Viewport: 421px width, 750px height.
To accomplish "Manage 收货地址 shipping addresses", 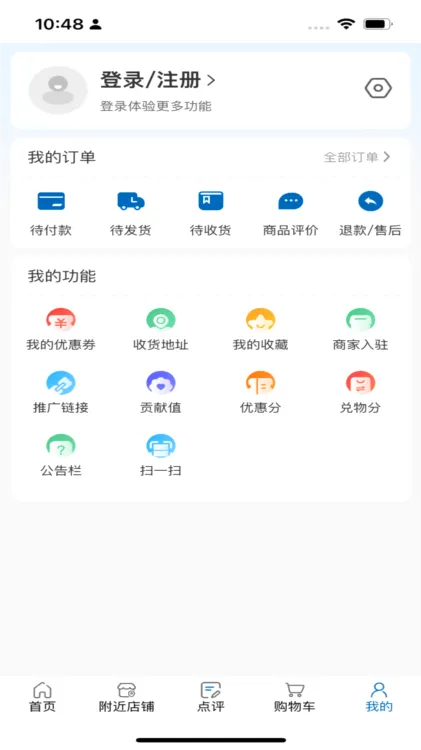I will click(x=161, y=330).
